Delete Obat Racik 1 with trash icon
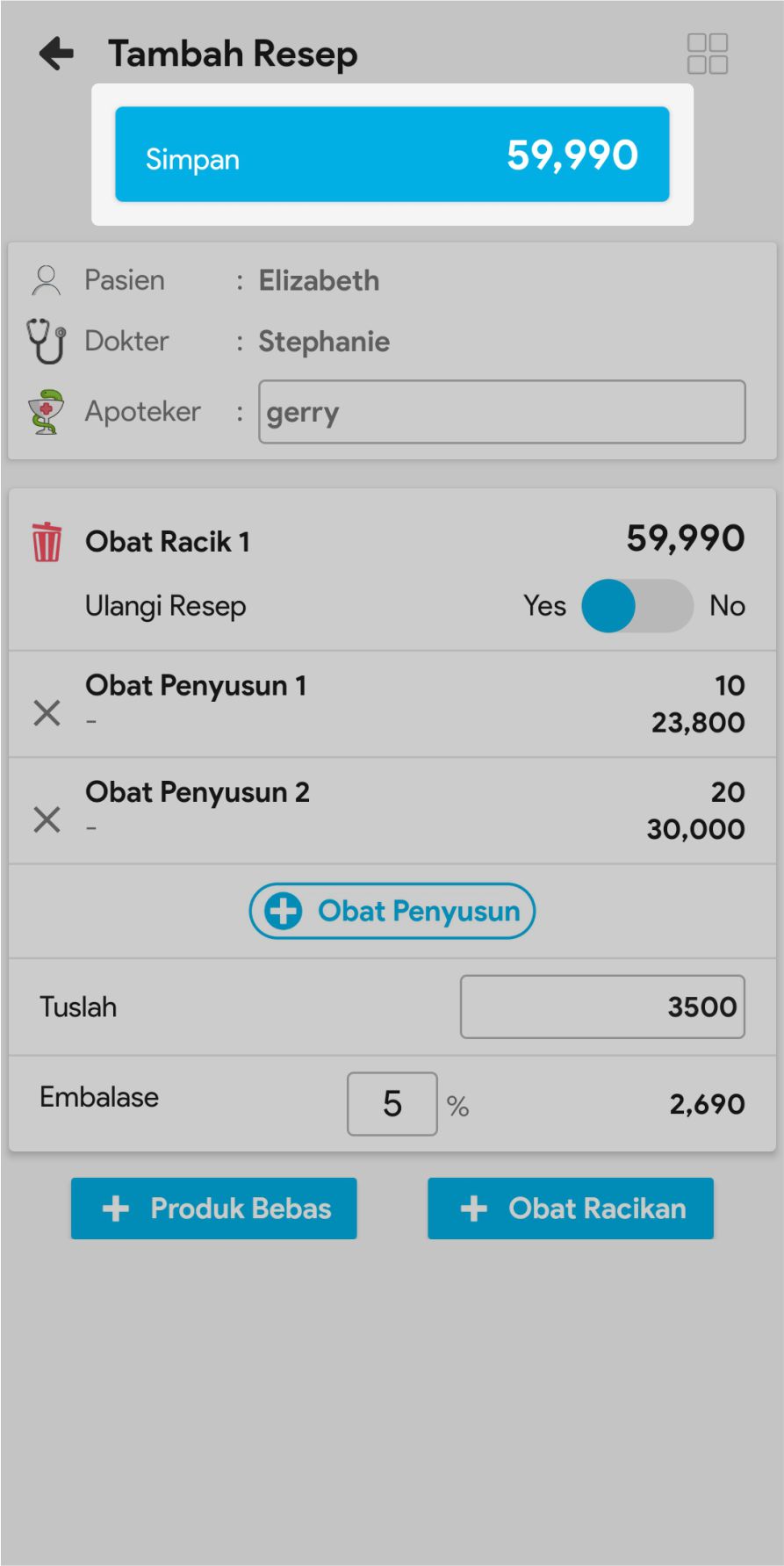The image size is (784, 1566). click(x=47, y=541)
